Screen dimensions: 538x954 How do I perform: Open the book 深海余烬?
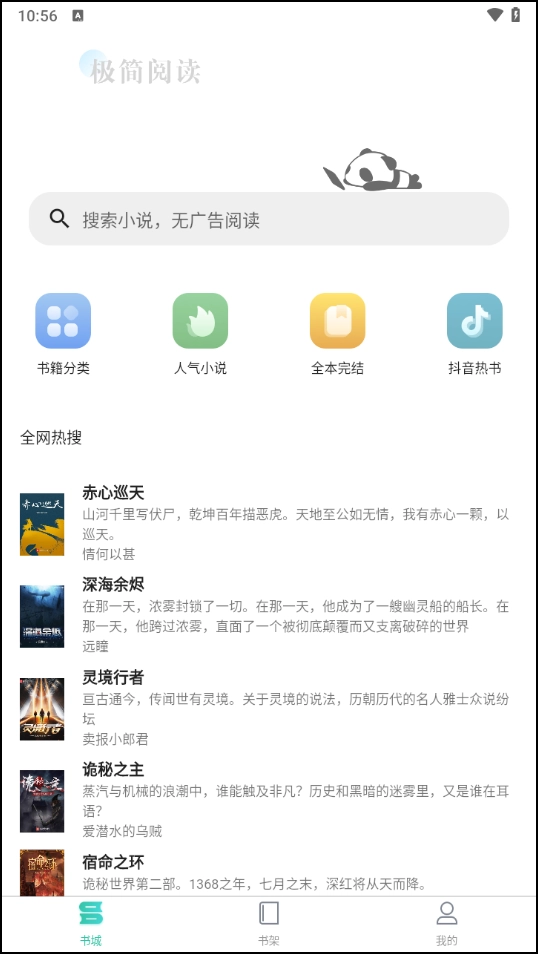[265, 616]
